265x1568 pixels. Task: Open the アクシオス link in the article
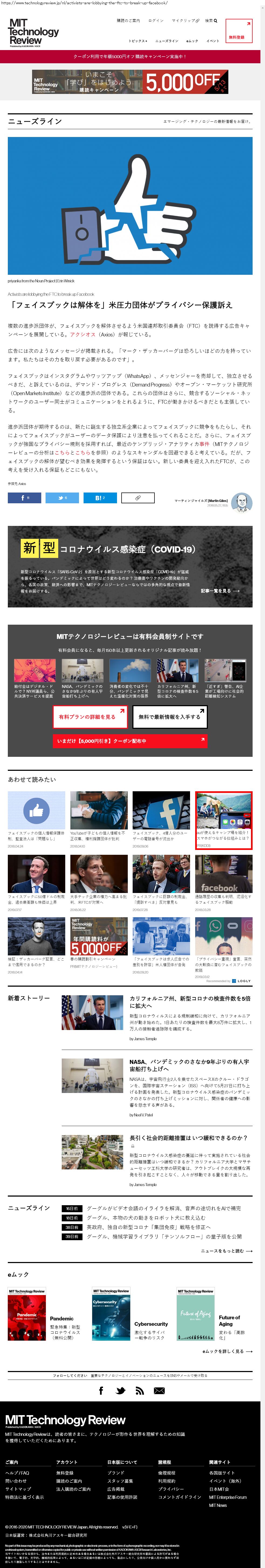click(83, 334)
